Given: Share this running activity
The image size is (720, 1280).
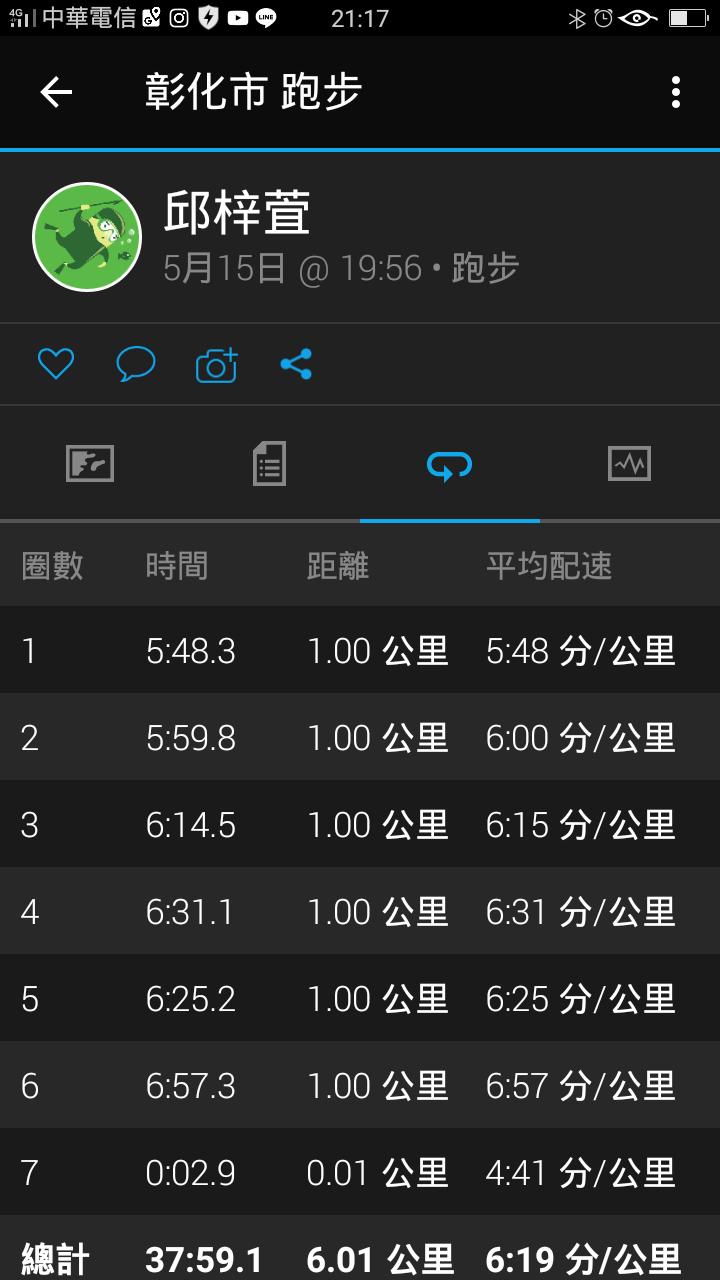Looking at the screenshot, I should click(x=296, y=364).
